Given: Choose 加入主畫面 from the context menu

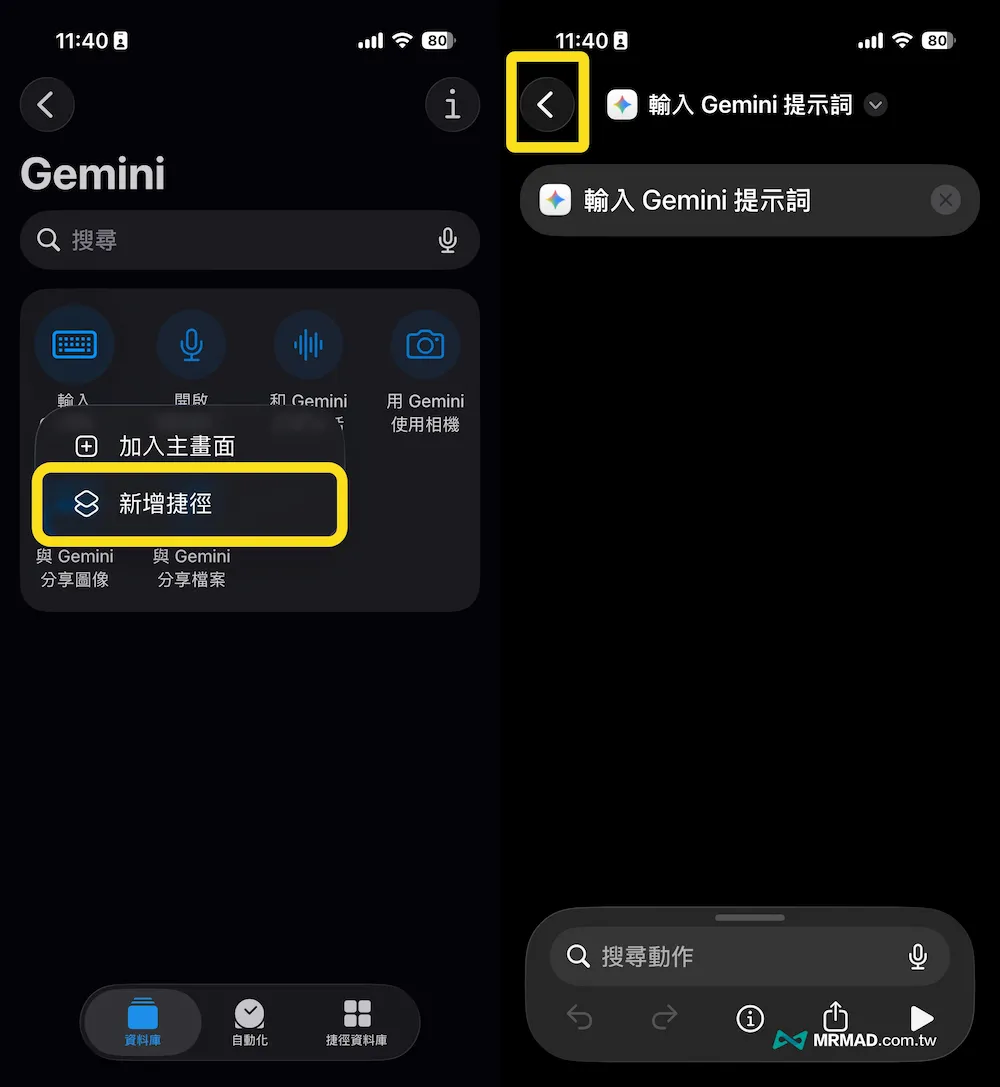Looking at the screenshot, I should (x=177, y=446).
